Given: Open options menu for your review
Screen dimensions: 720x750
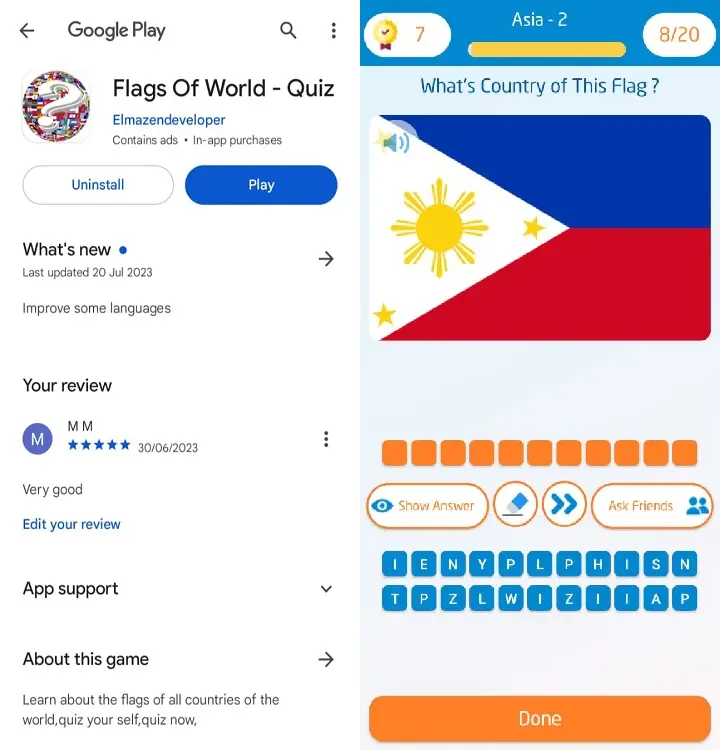Looking at the screenshot, I should [x=325, y=439].
